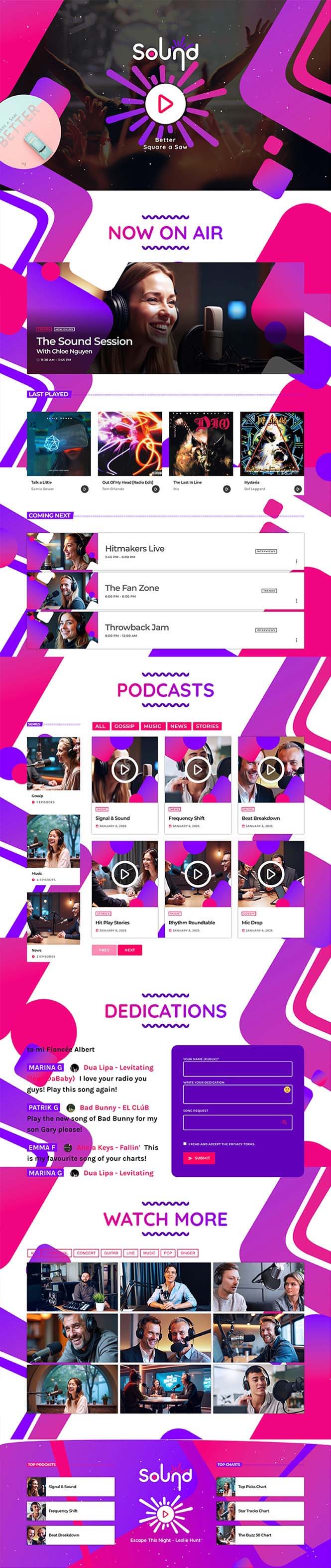331x1568 pixels.
Task: Submit the dedication form
Action: click(199, 1158)
